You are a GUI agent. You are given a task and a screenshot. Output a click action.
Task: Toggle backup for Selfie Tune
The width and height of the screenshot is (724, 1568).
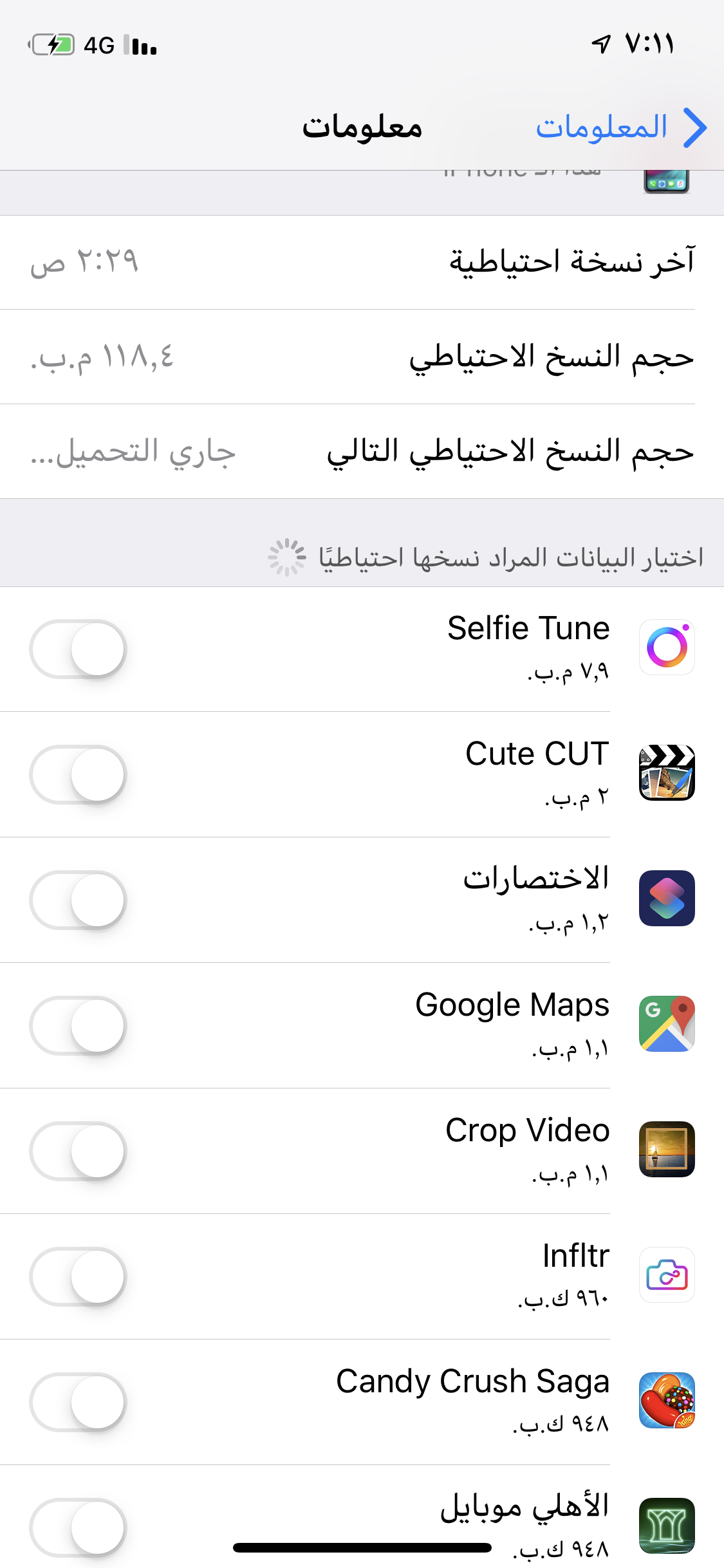(x=78, y=649)
